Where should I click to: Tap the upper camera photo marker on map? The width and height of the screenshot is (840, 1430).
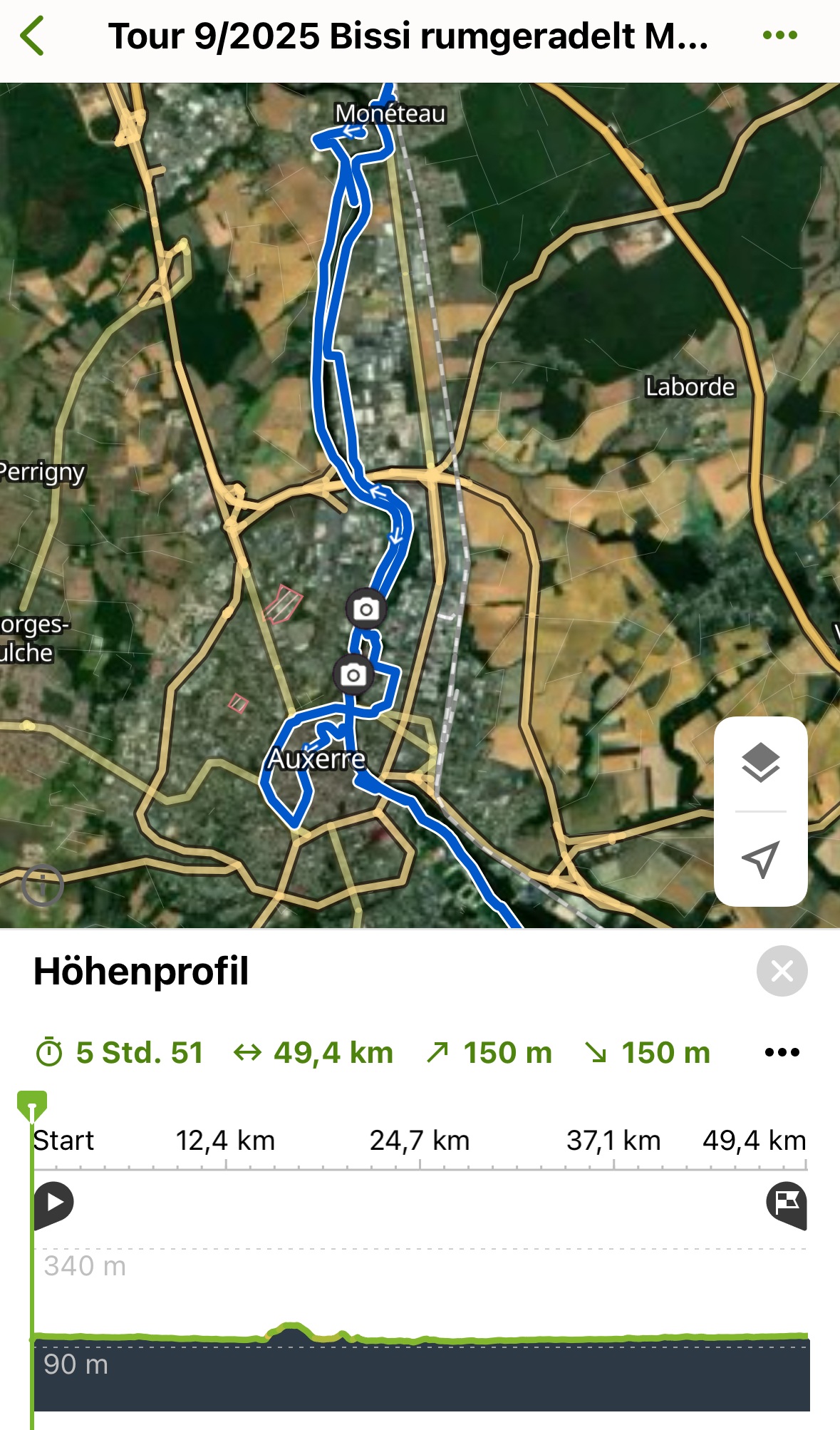tap(366, 609)
